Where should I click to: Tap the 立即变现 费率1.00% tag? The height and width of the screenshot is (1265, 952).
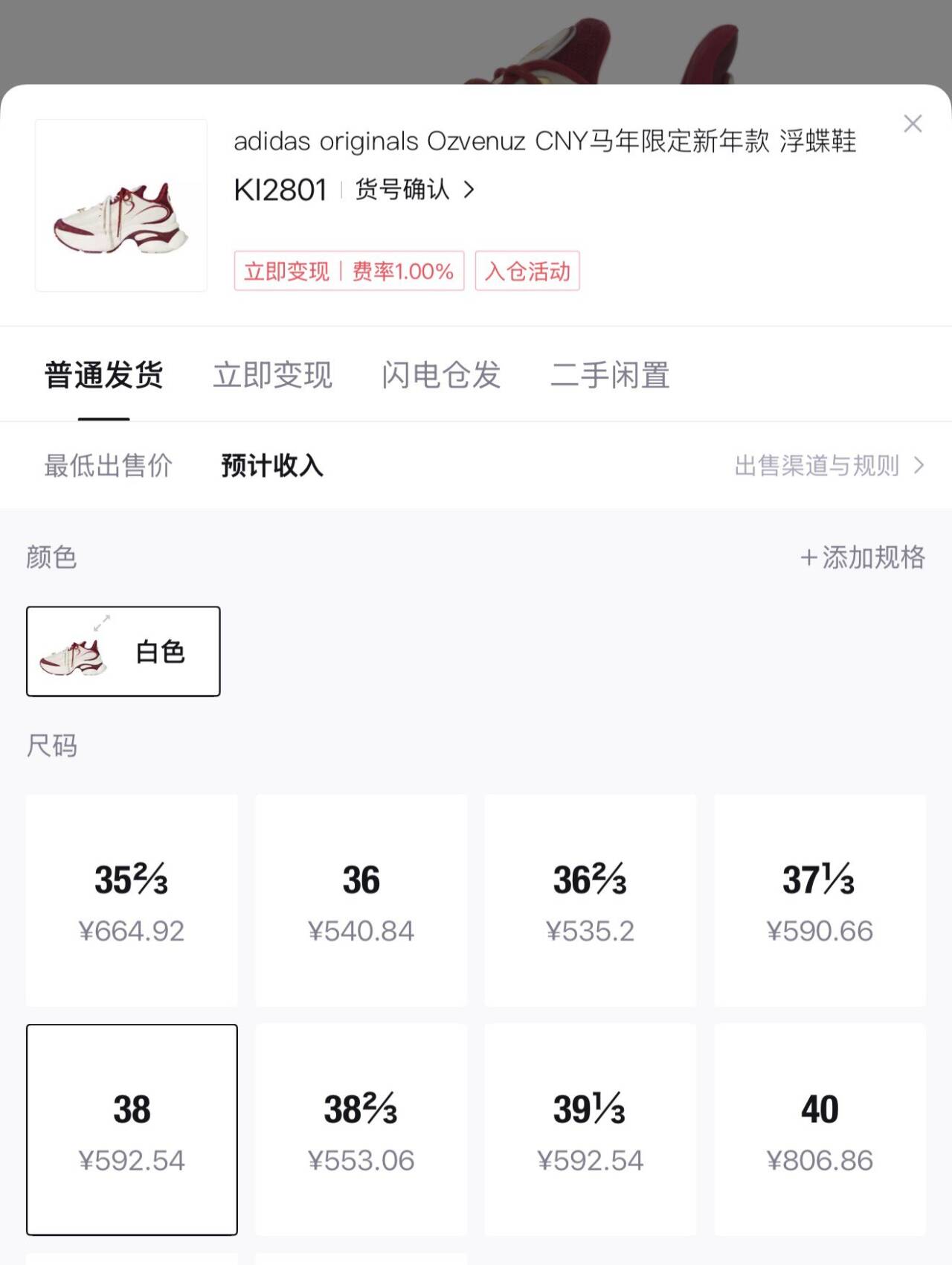coord(349,271)
